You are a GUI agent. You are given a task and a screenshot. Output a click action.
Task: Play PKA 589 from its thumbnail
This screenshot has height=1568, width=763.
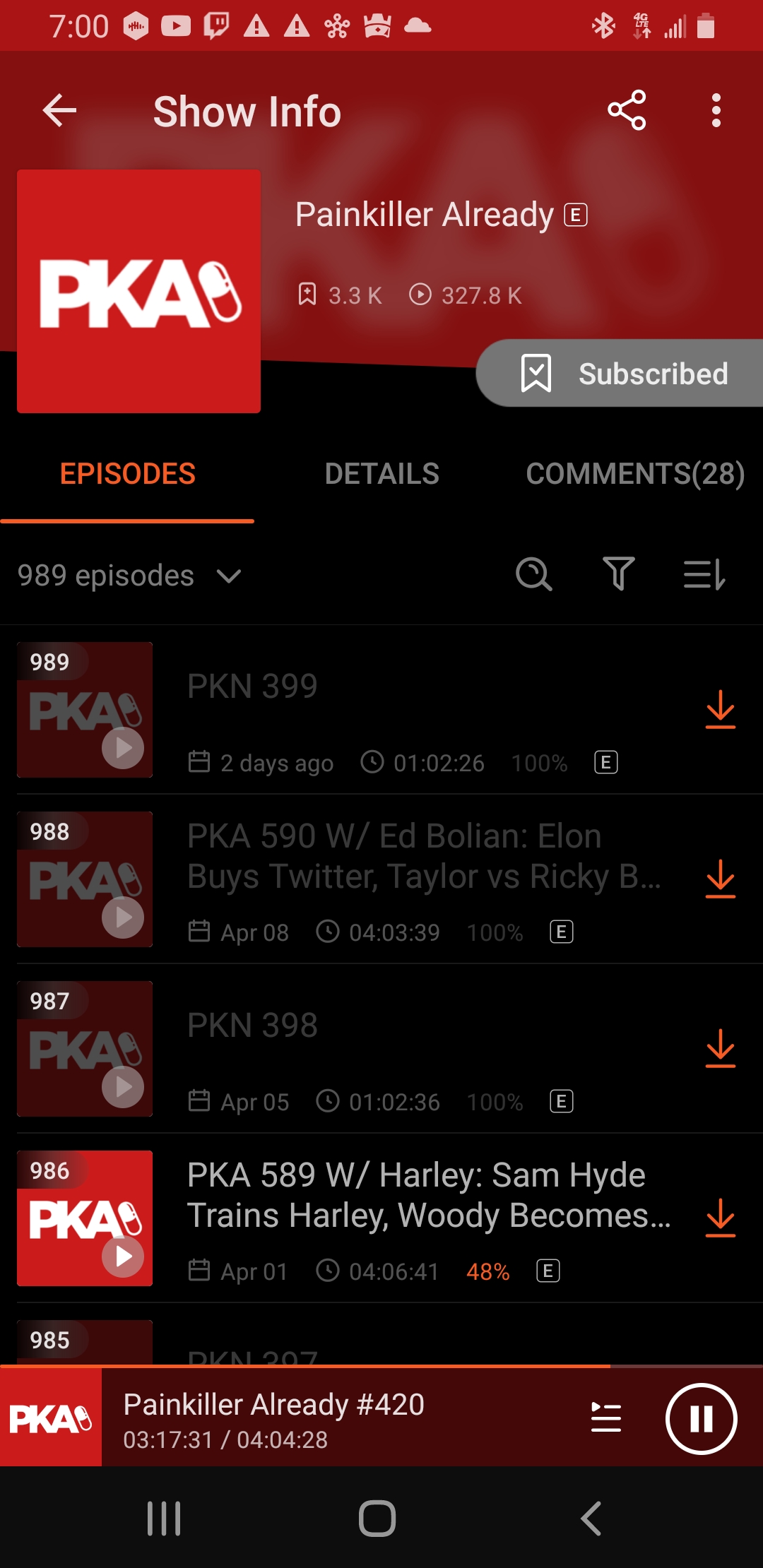(123, 1257)
